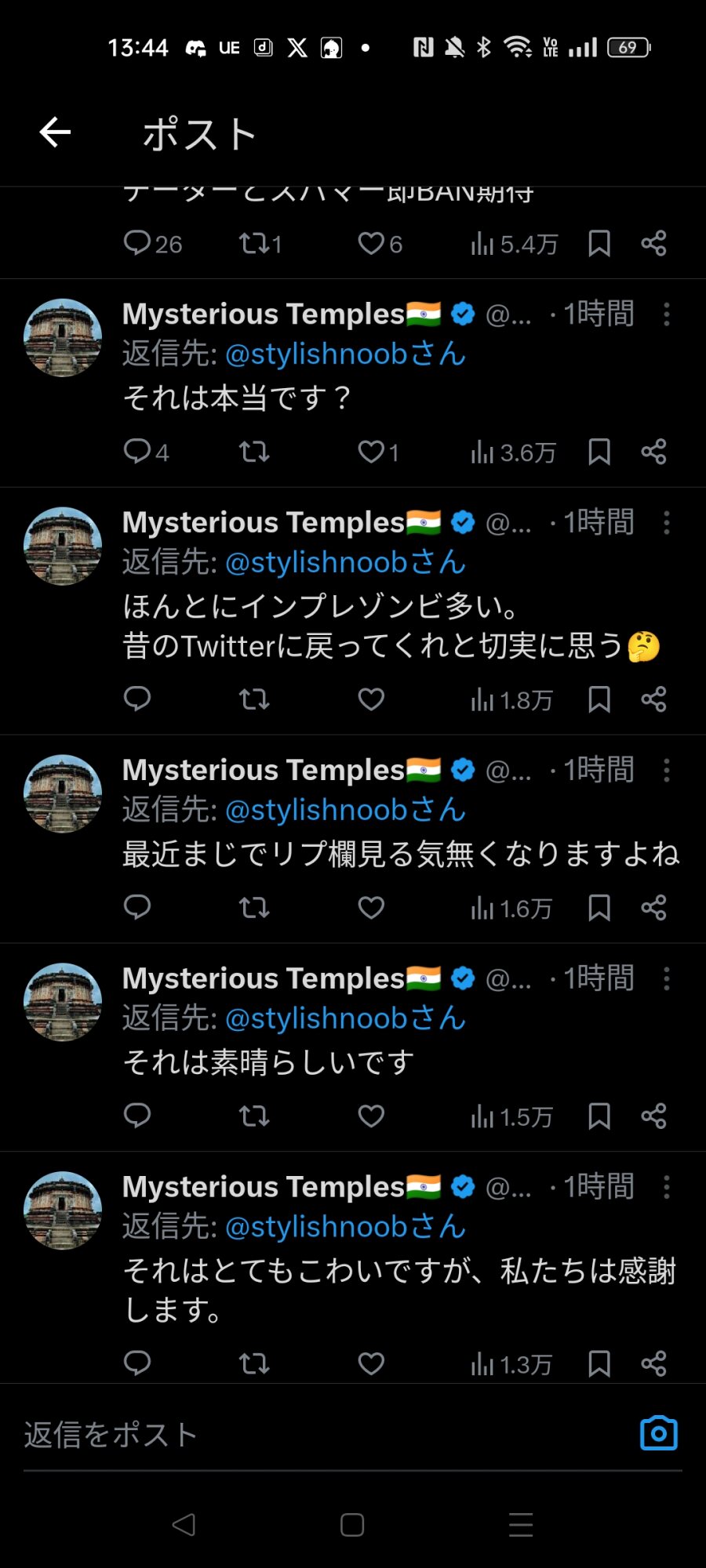This screenshot has width=706, height=1568.
Task: Open overflow menu on reply それは本当です？
Action: point(667,314)
